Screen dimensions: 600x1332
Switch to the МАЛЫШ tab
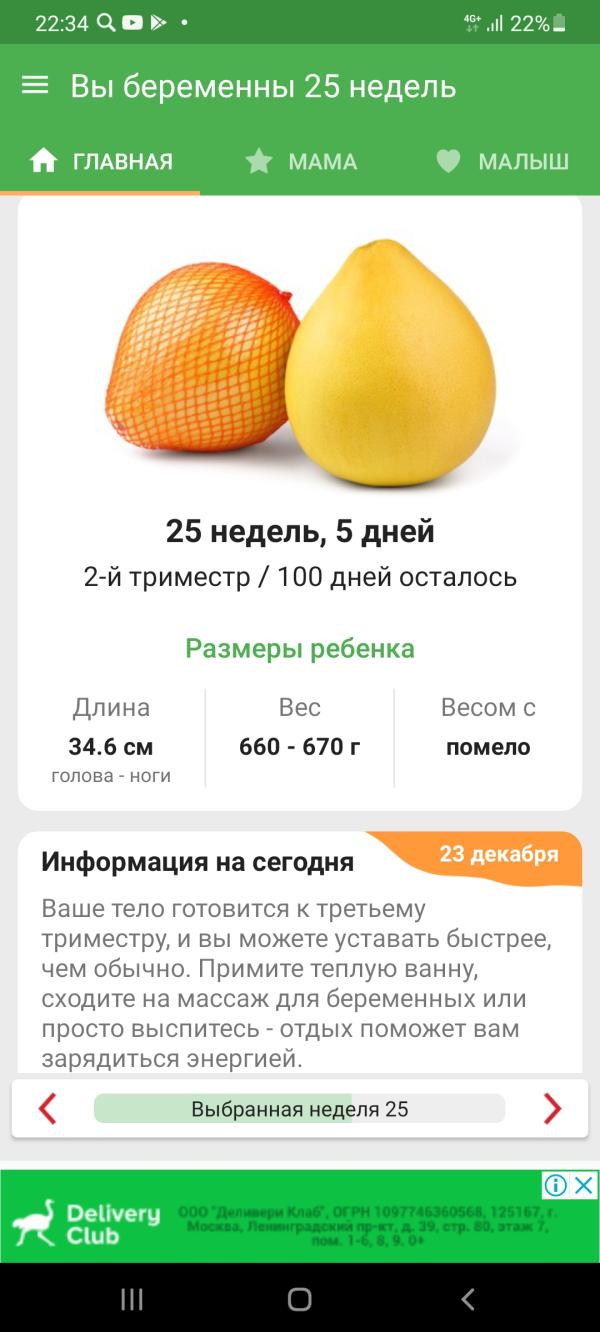click(502, 162)
